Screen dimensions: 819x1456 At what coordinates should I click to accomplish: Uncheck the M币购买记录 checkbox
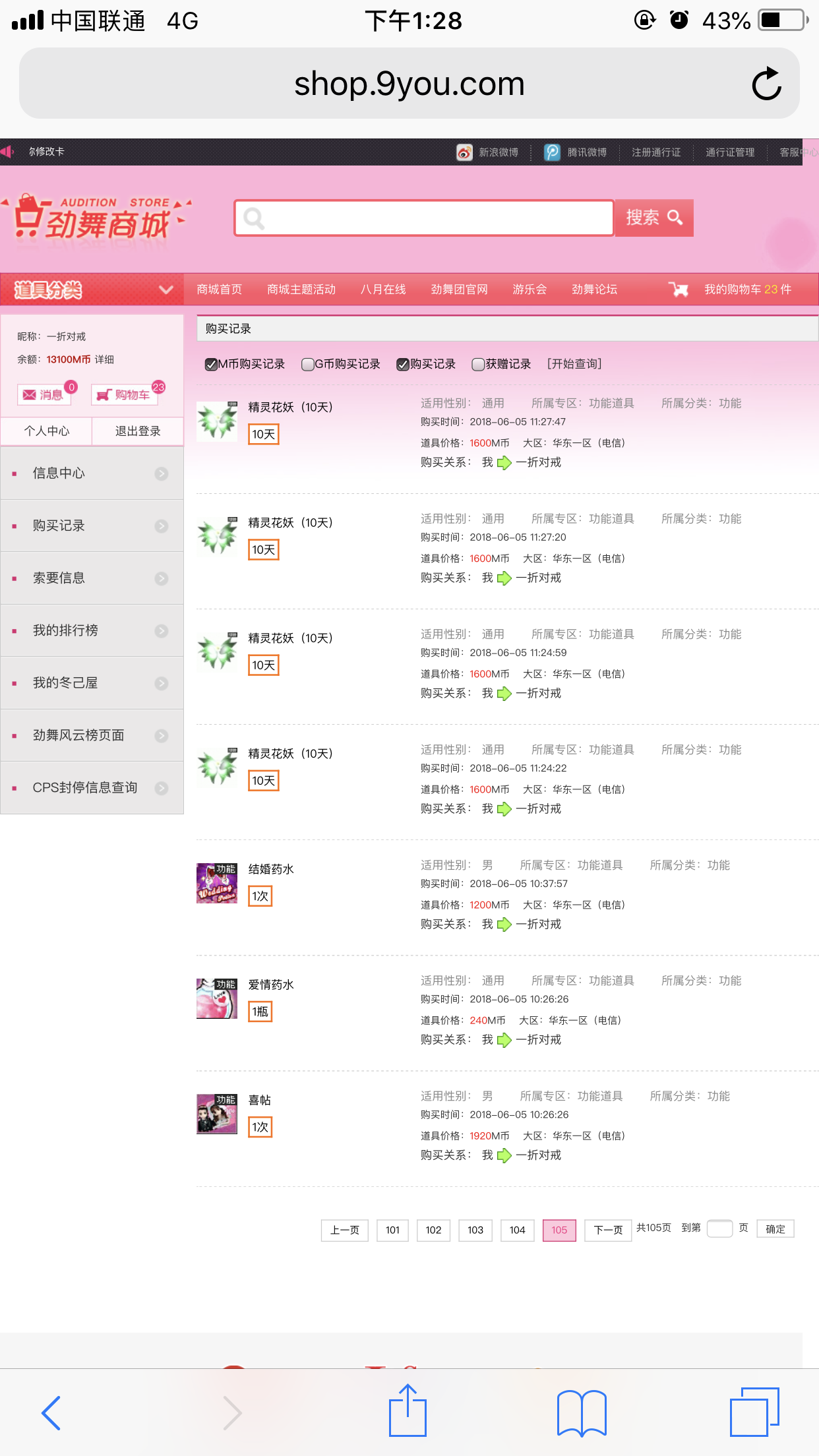pyautogui.click(x=211, y=365)
